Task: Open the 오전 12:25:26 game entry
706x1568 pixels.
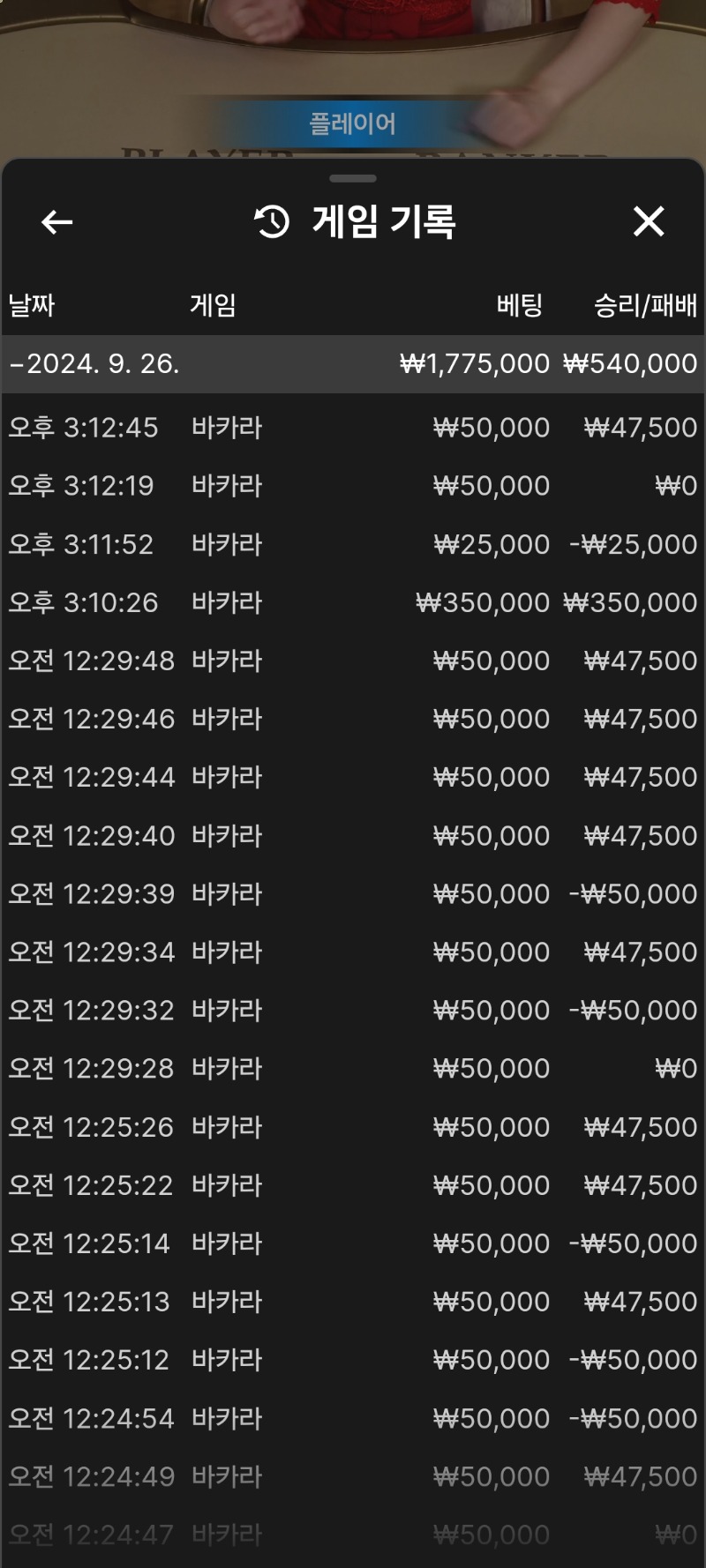Action: point(353,1126)
